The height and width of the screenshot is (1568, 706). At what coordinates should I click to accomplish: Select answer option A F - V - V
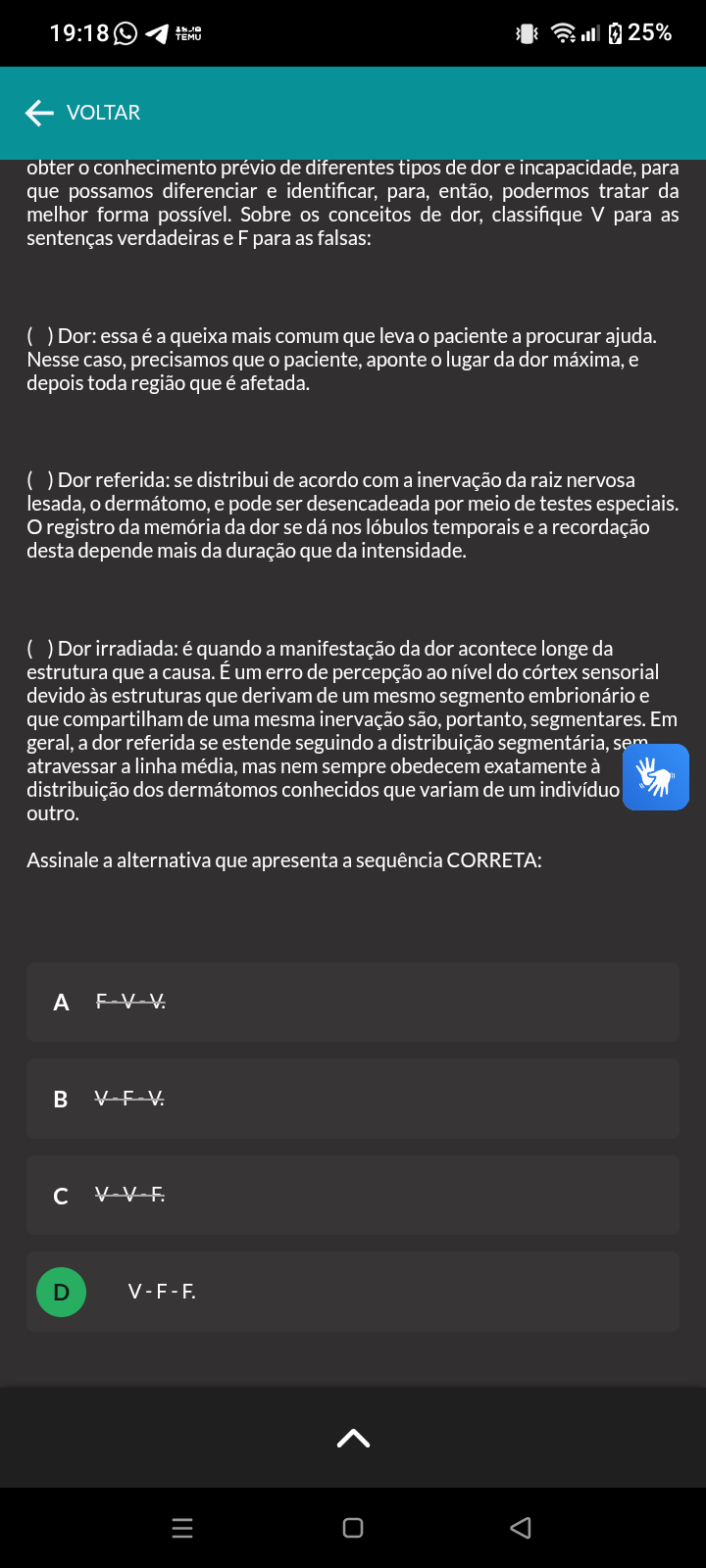pyautogui.click(x=353, y=1002)
